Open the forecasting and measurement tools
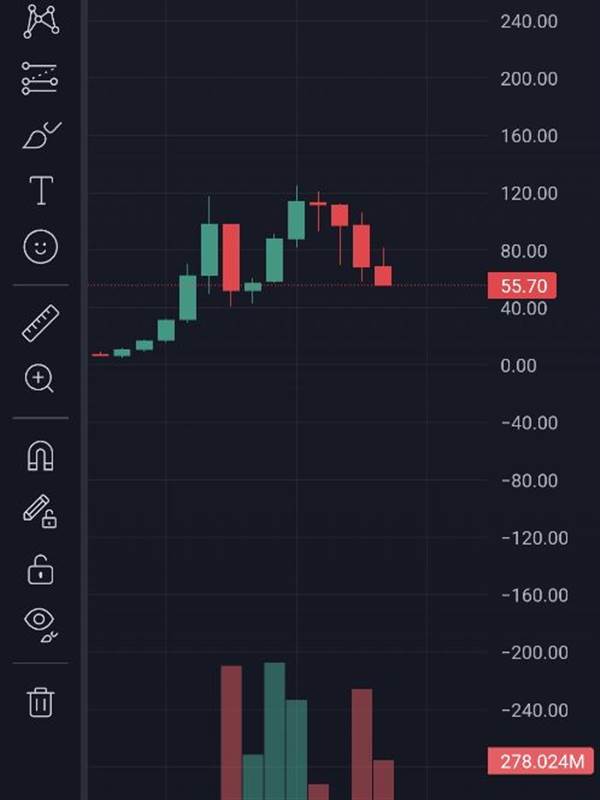 click(40, 79)
